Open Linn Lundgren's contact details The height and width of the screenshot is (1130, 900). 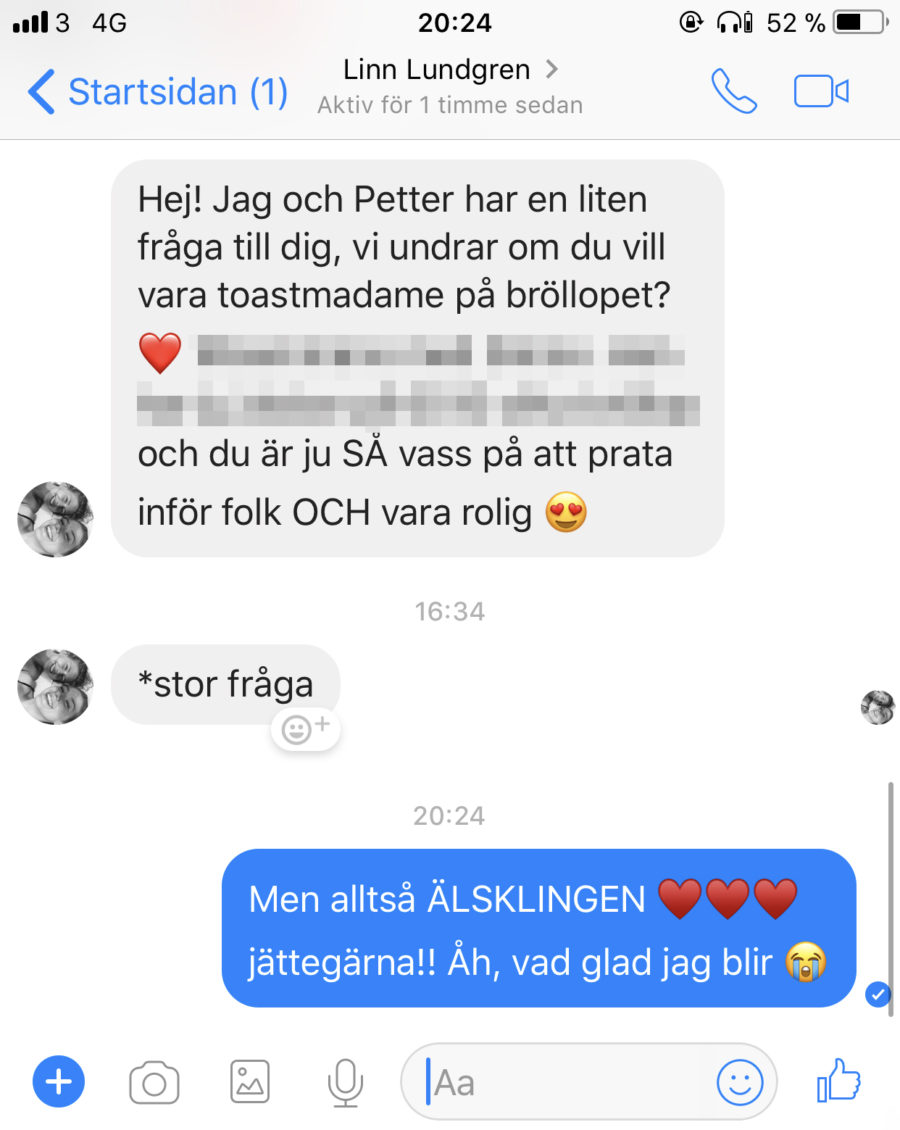pyautogui.click(x=450, y=70)
